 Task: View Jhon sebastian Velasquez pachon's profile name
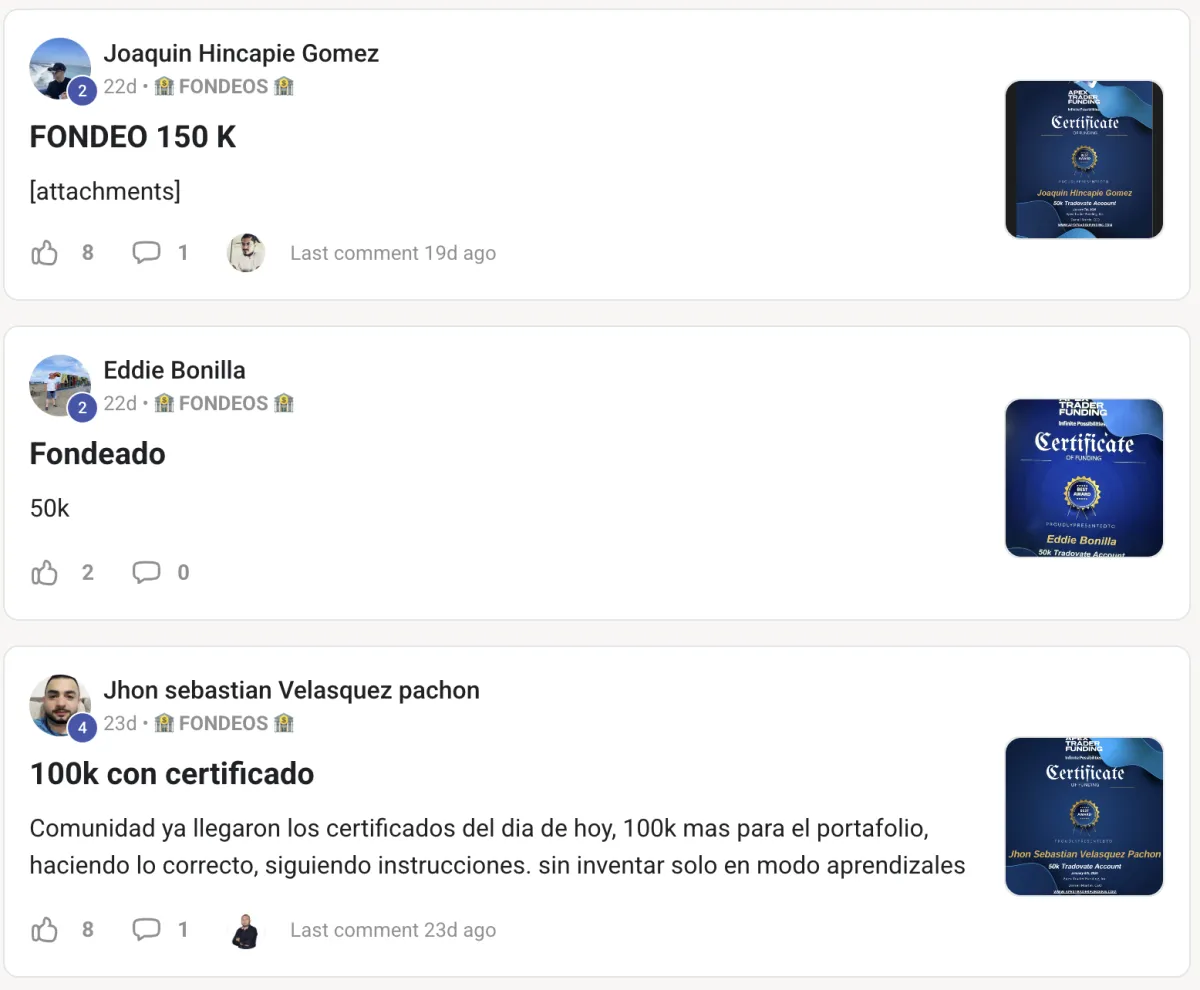pos(291,690)
